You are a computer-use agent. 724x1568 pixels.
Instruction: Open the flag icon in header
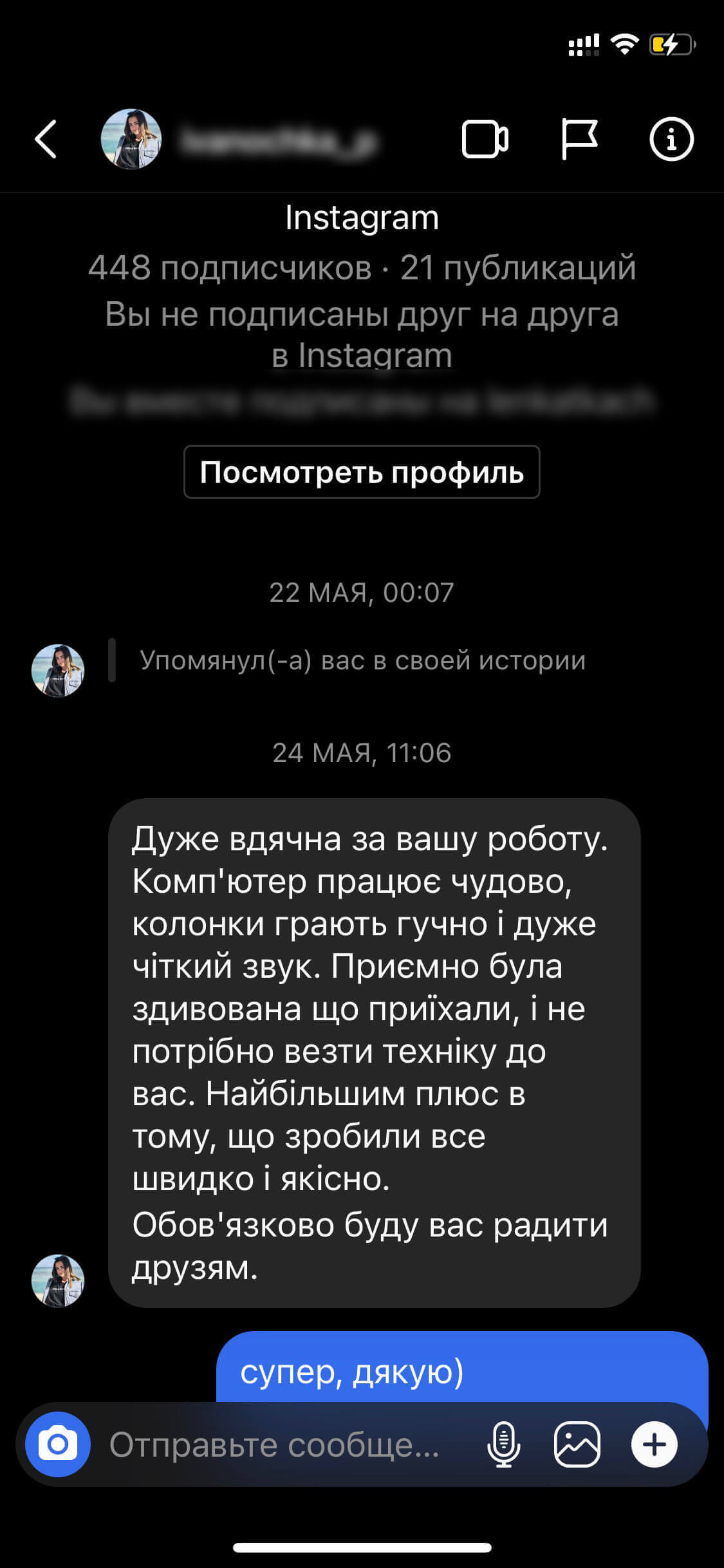point(579,139)
